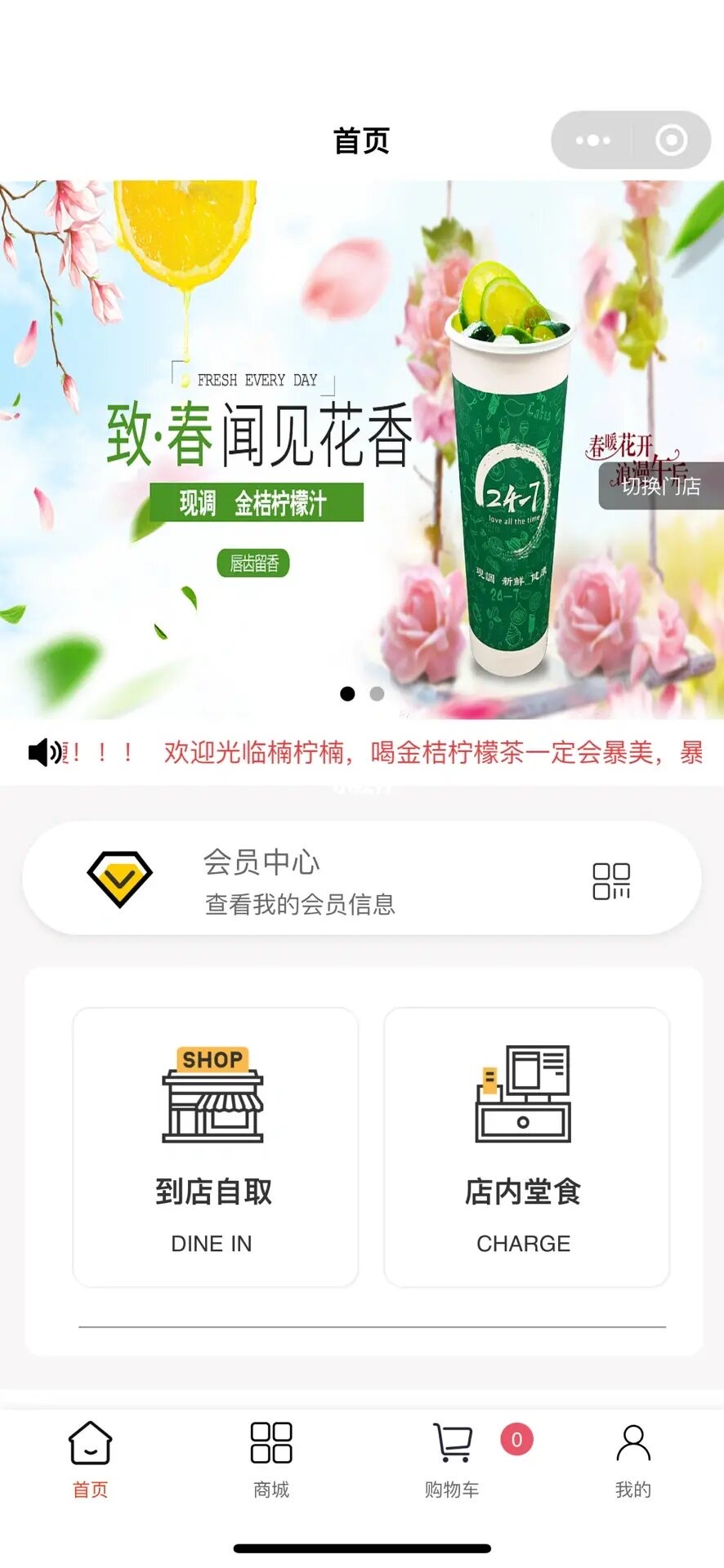Go to the 我的 profile tab
Viewport: 724px width, 1568px height.
[633, 1460]
